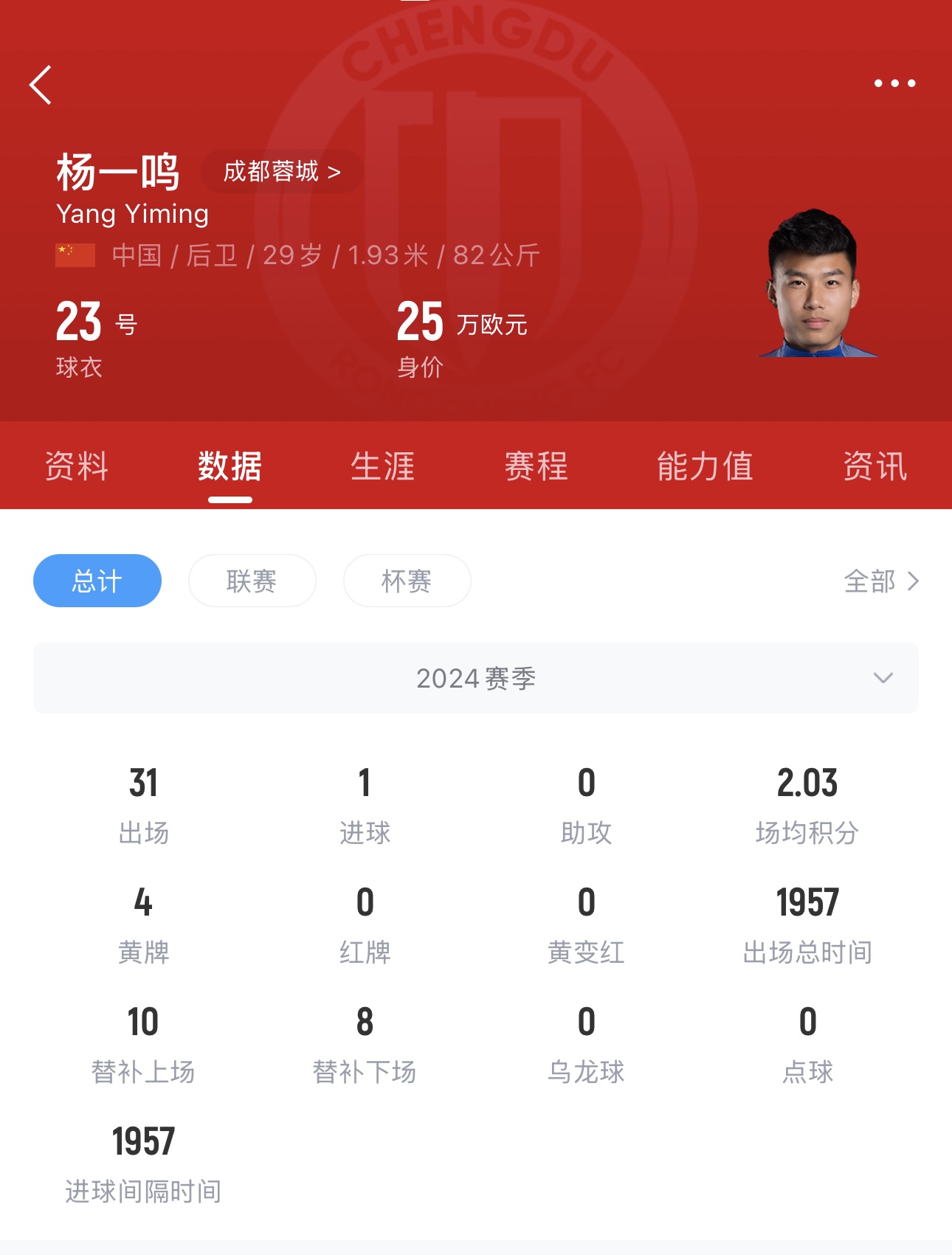Select the 数据 tab
This screenshot has height=1255, width=952.
(x=230, y=466)
